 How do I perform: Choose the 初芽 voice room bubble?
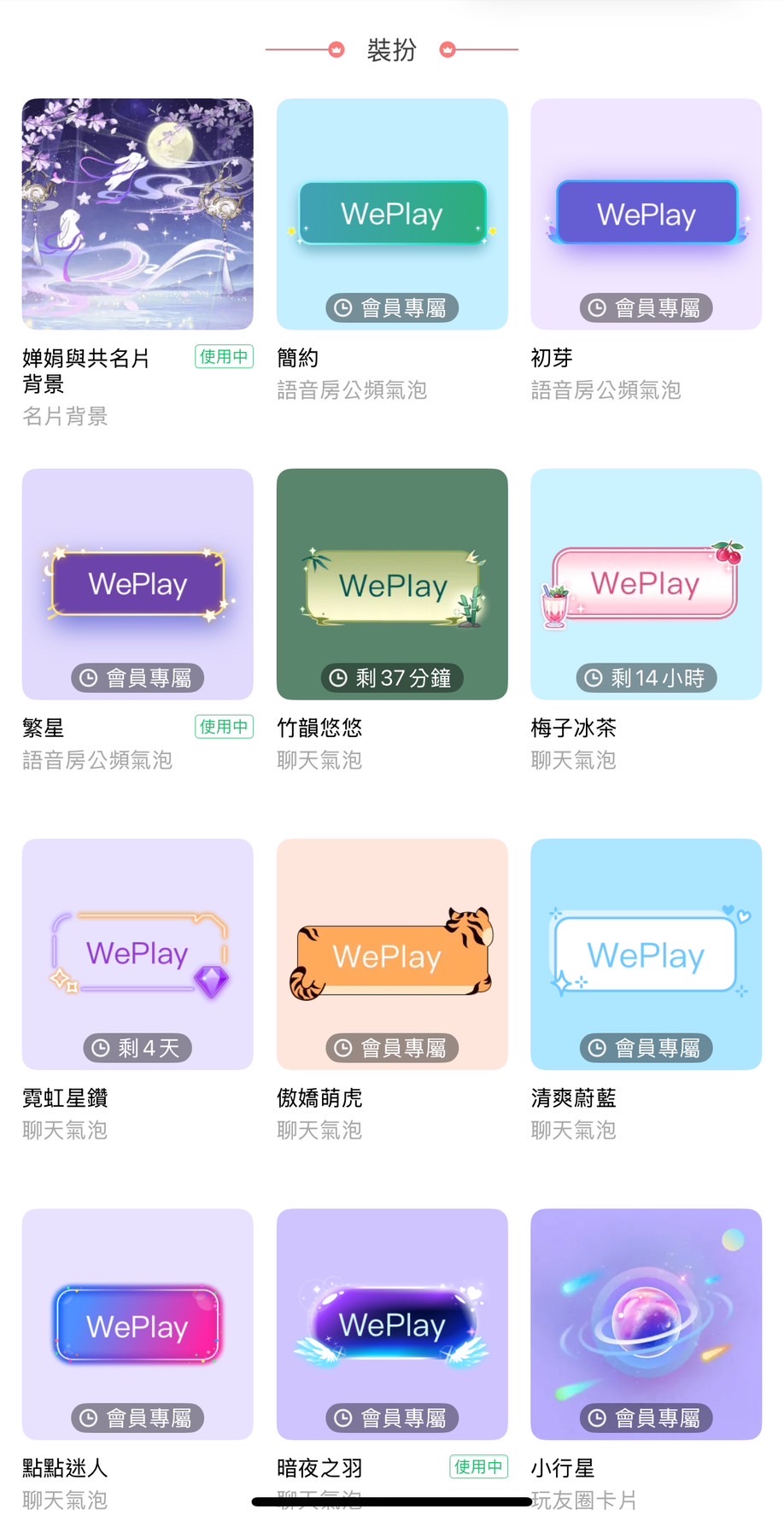tap(646, 214)
